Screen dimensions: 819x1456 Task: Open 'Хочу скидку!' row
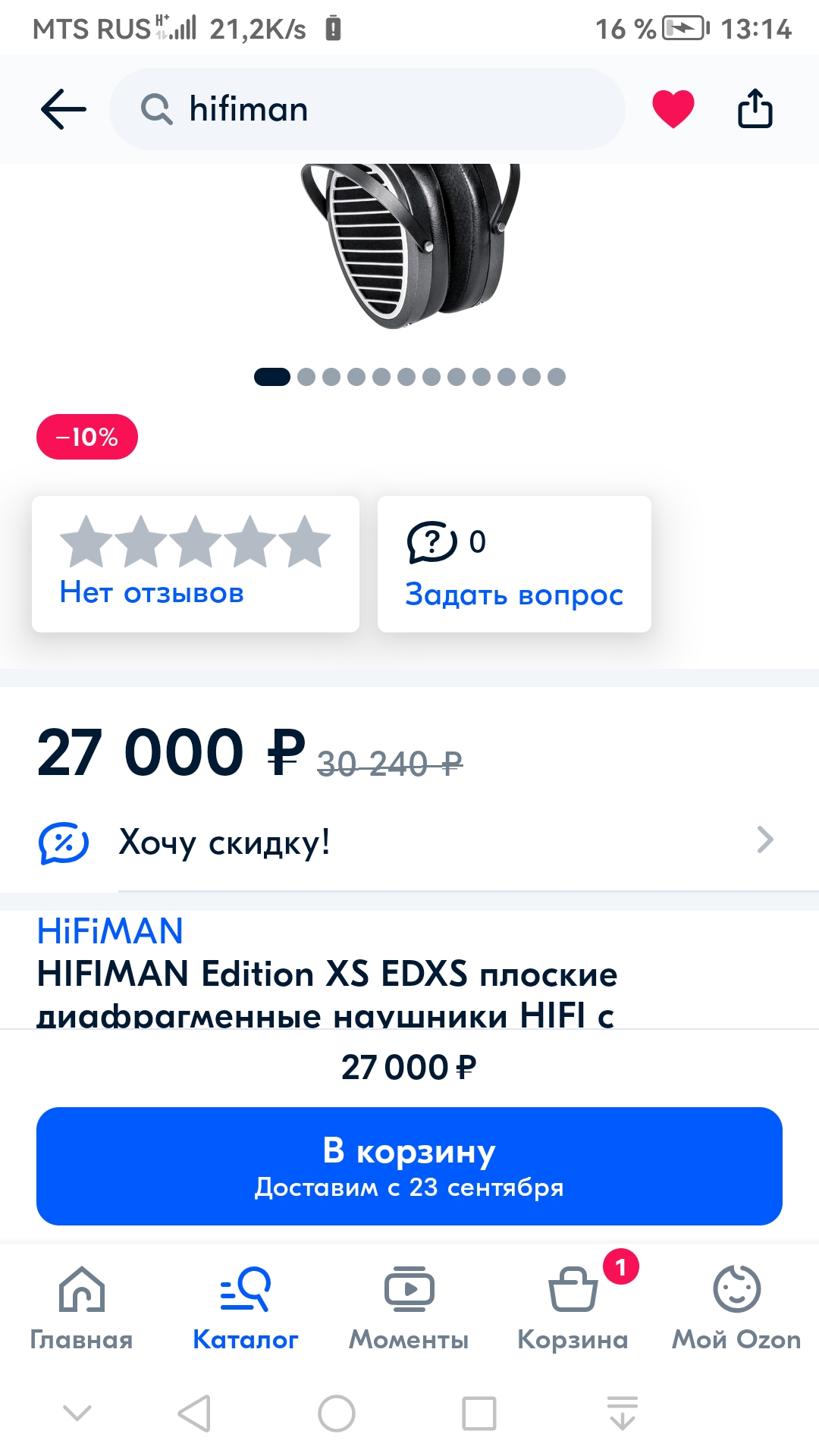409,842
